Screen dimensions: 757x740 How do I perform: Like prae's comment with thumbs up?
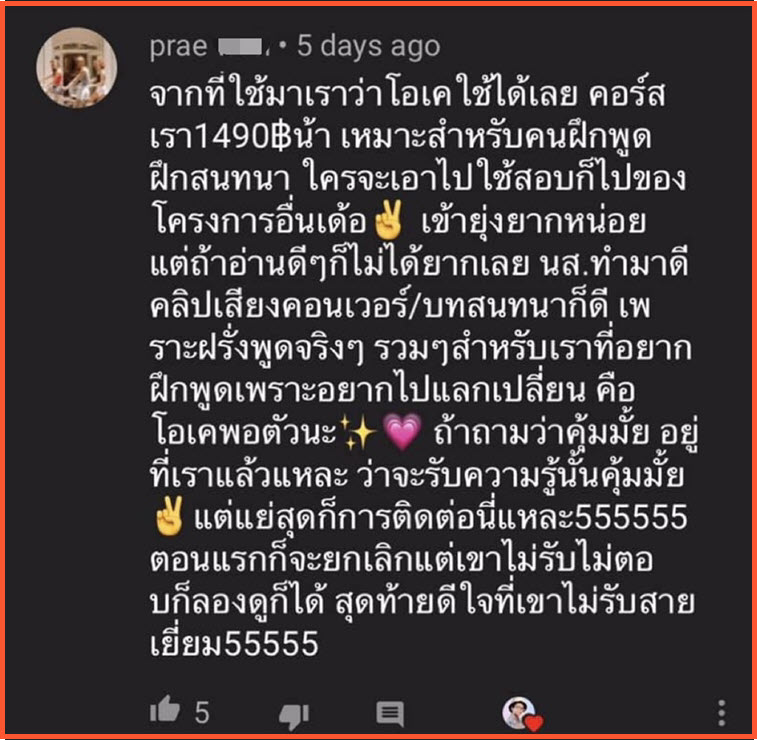164,711
